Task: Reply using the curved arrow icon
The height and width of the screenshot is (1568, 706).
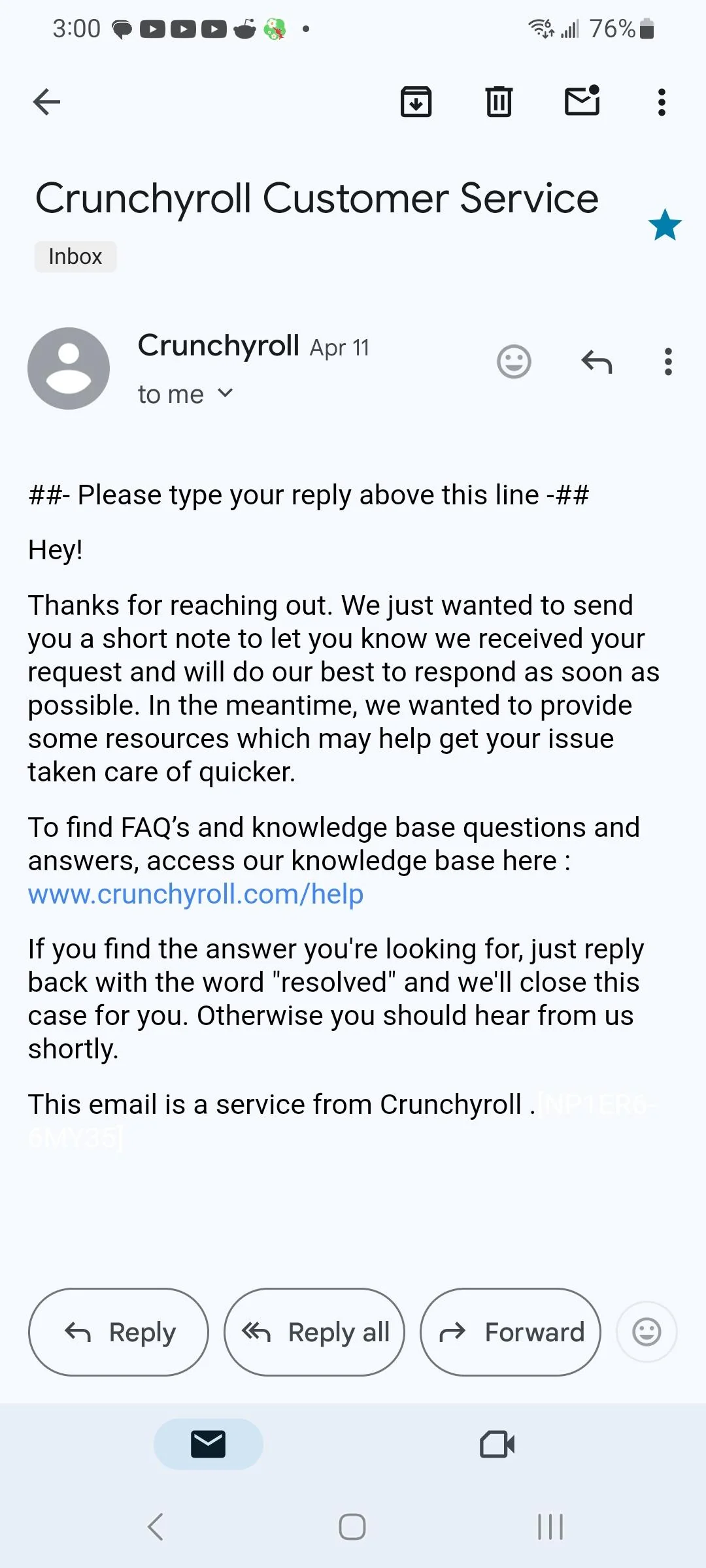Action: pyautogui.click(x=596, y=362)
